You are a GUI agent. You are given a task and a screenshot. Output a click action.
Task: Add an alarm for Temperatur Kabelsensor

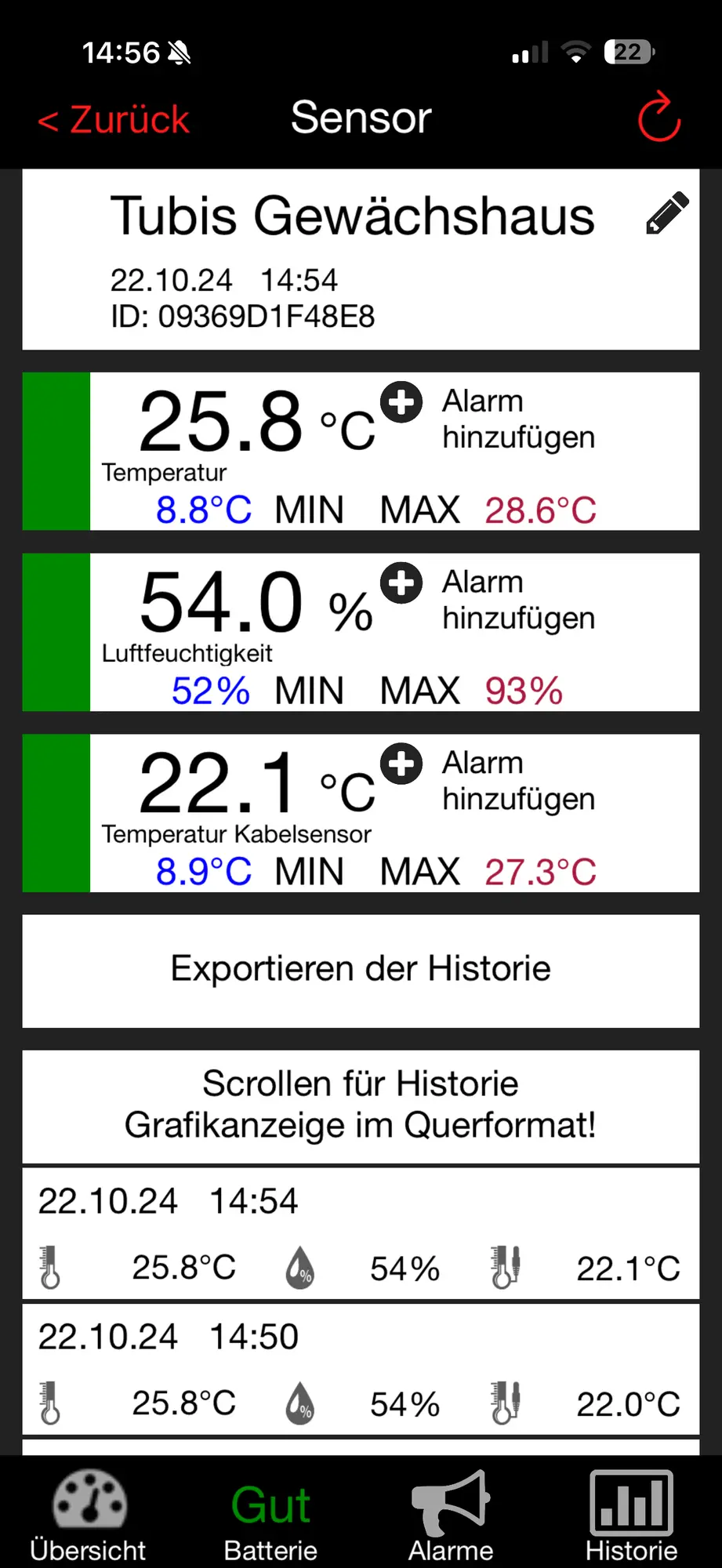(x=402, y=764)
